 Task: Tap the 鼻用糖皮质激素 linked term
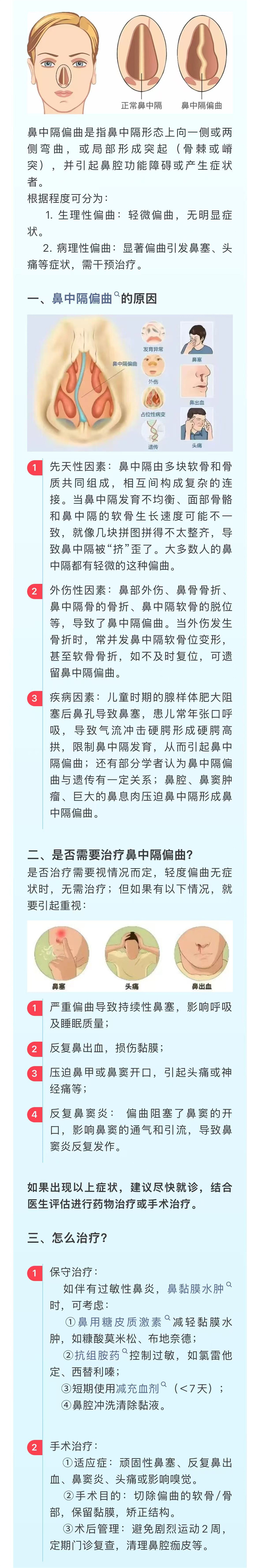[x=119, y=1321]
